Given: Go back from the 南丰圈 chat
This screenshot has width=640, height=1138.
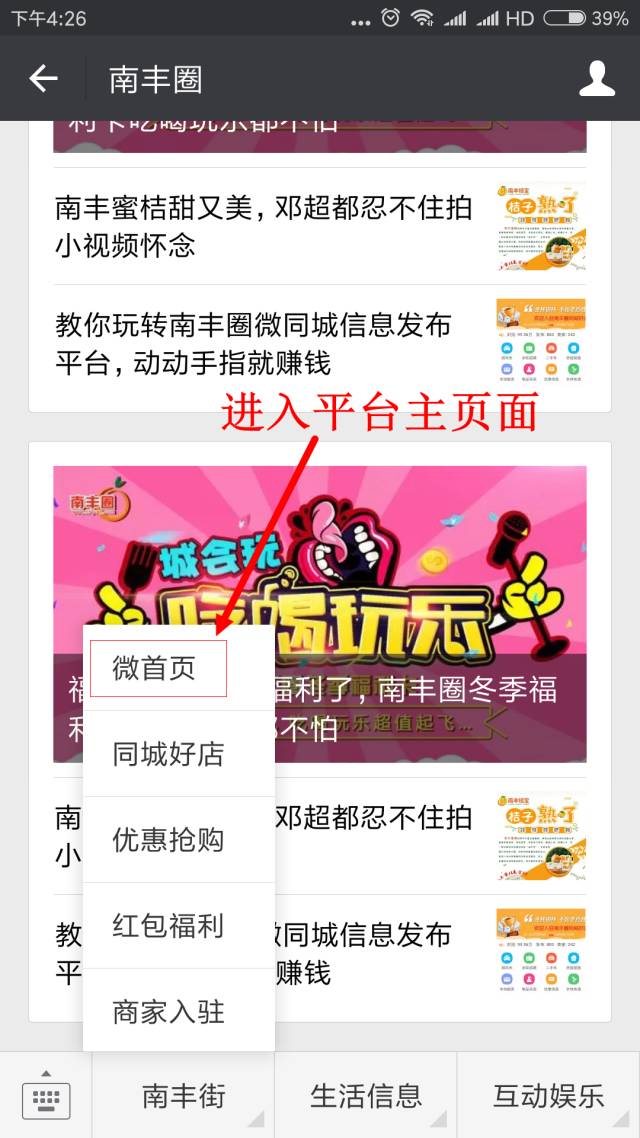Looking at the screenshot, I should pyautogui.click(x=43, y=78).
